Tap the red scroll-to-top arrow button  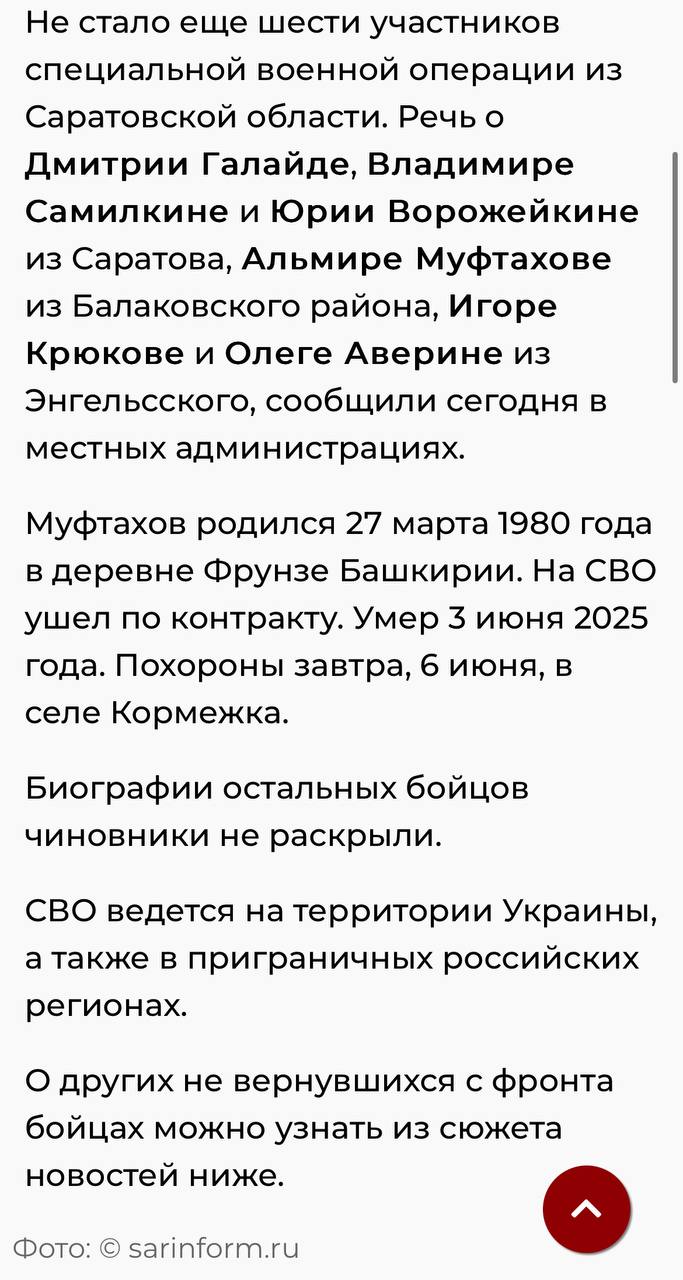[x=587, y=1209]
